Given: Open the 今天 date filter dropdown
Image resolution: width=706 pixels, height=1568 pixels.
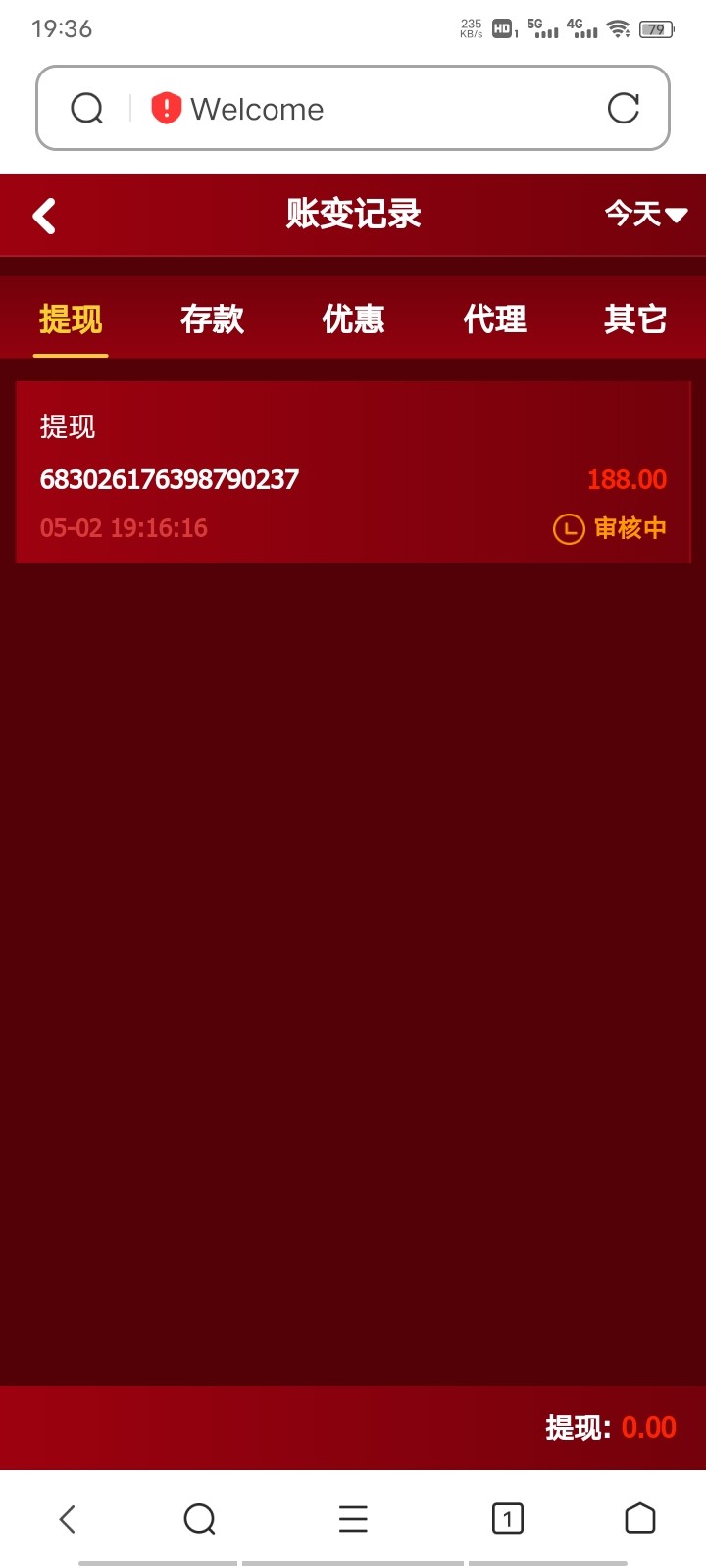Looking at the screenshot, I should click(645, 214).
